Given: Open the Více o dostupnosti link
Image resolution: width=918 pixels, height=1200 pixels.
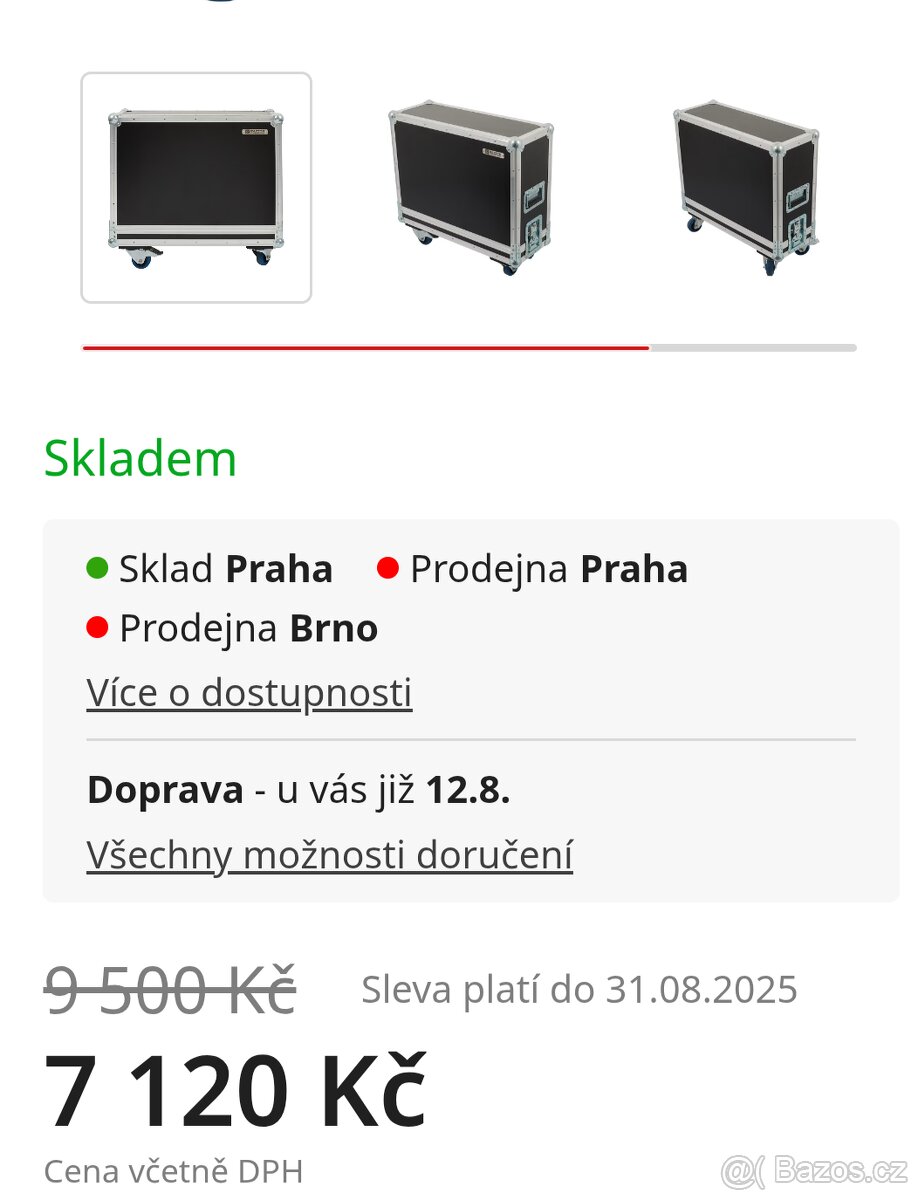Looking at the screenshot, I should (249, 692).
